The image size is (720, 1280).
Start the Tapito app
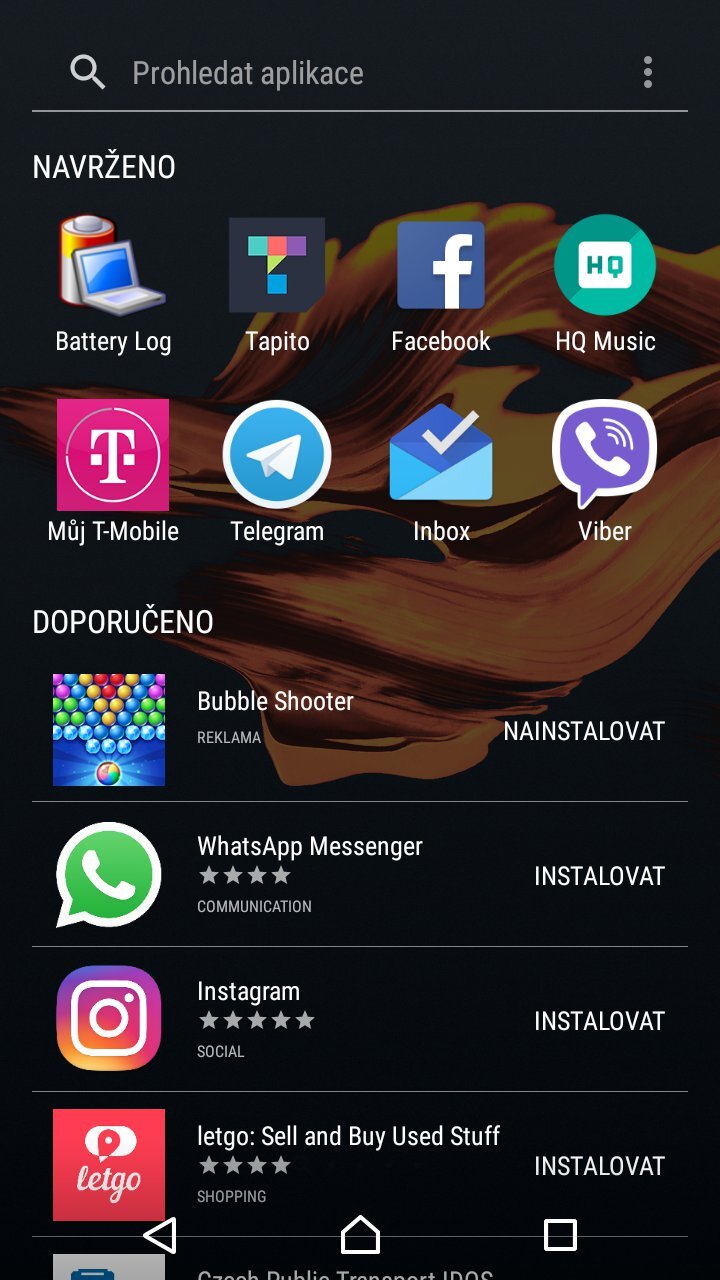[277, 264]
